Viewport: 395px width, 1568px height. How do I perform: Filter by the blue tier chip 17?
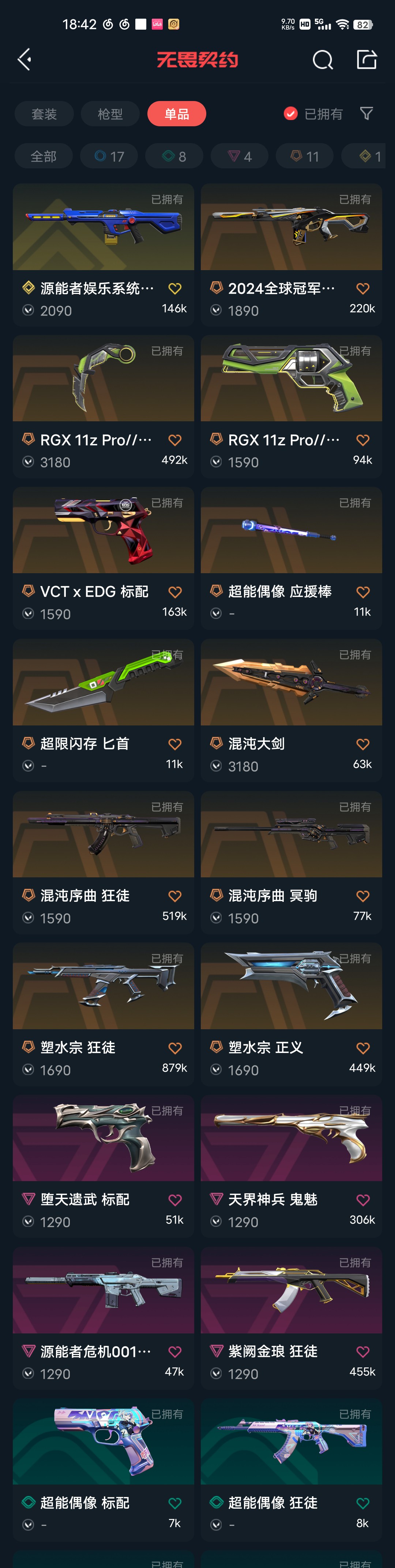pos(109,156)
